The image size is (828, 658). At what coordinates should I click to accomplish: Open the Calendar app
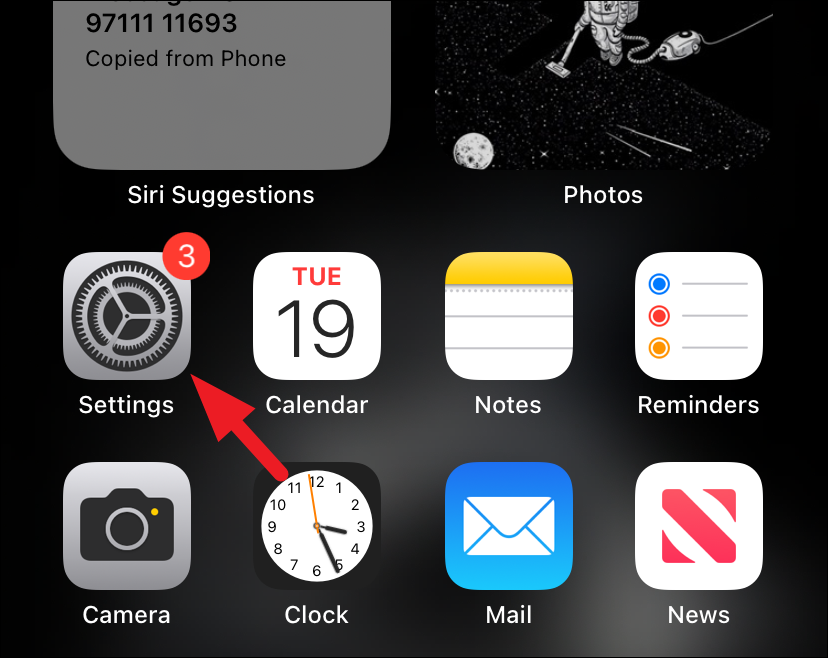[317, 316]
